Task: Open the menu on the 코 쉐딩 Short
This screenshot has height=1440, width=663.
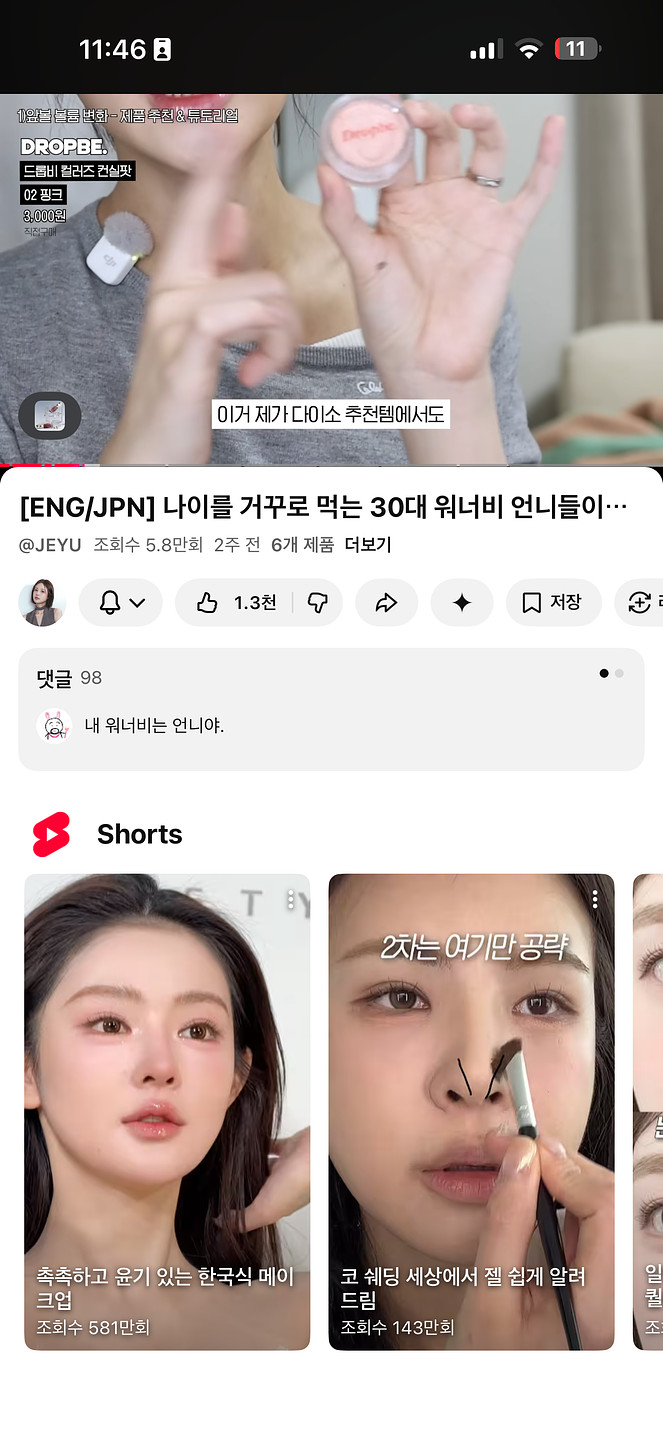Action: (595, 899)
